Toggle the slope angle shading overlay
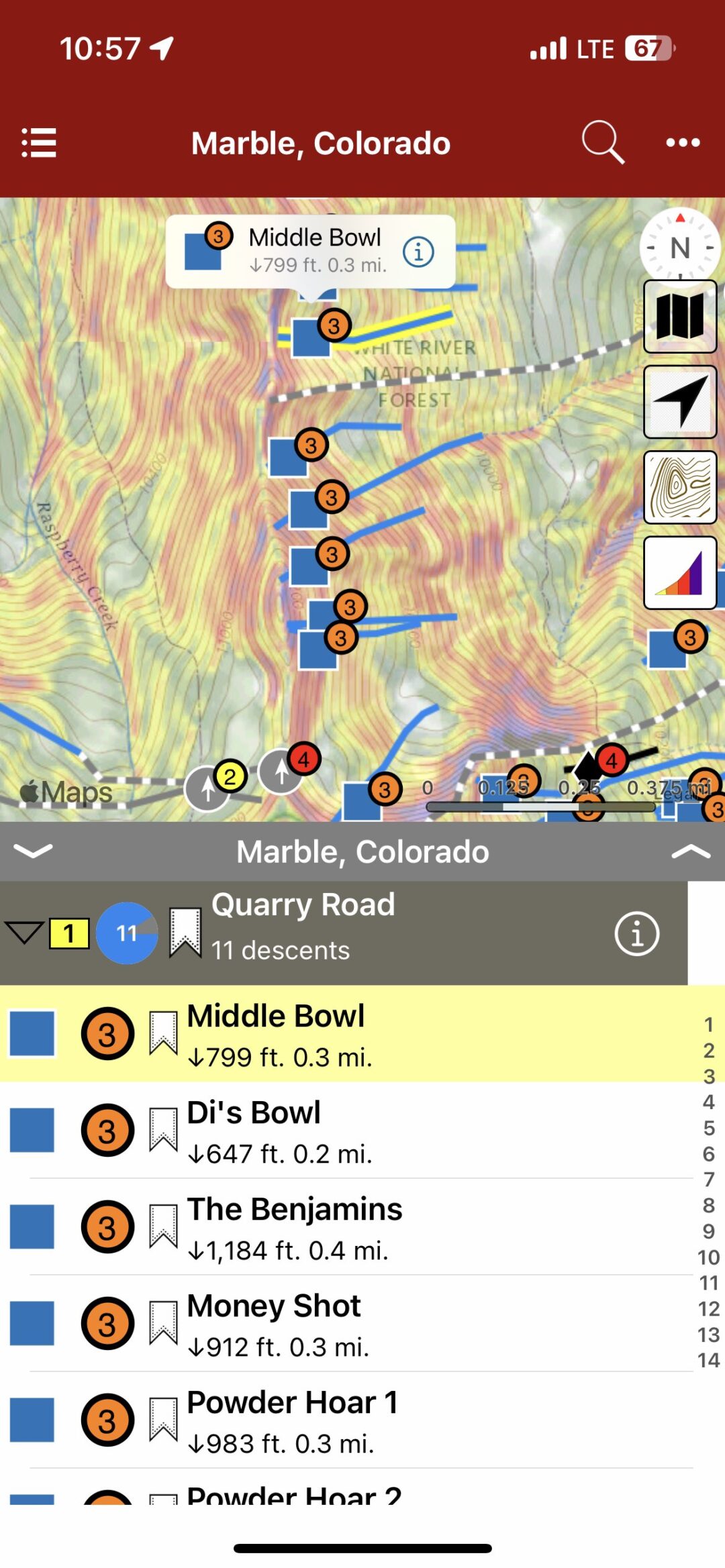 point(680,572)
